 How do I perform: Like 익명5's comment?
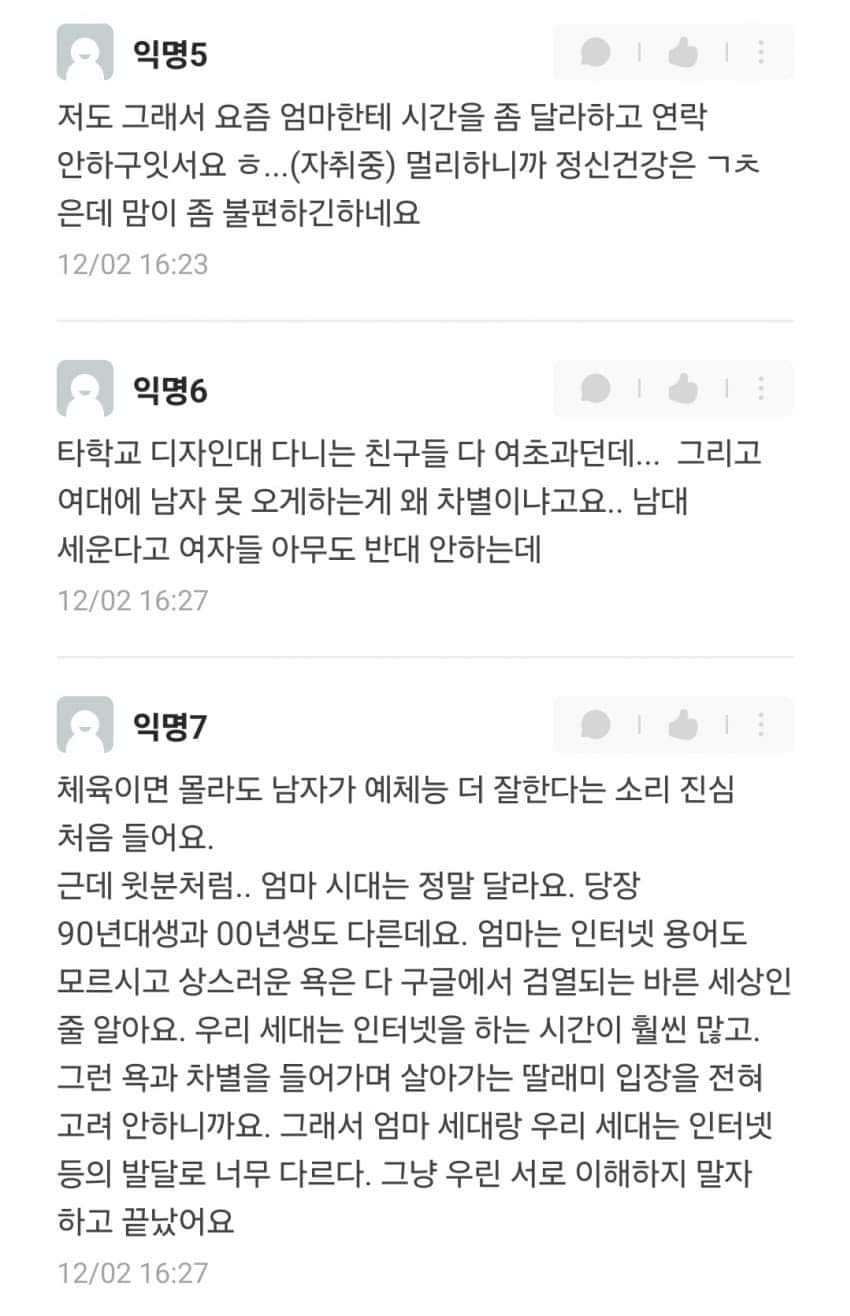pos(682,52)
